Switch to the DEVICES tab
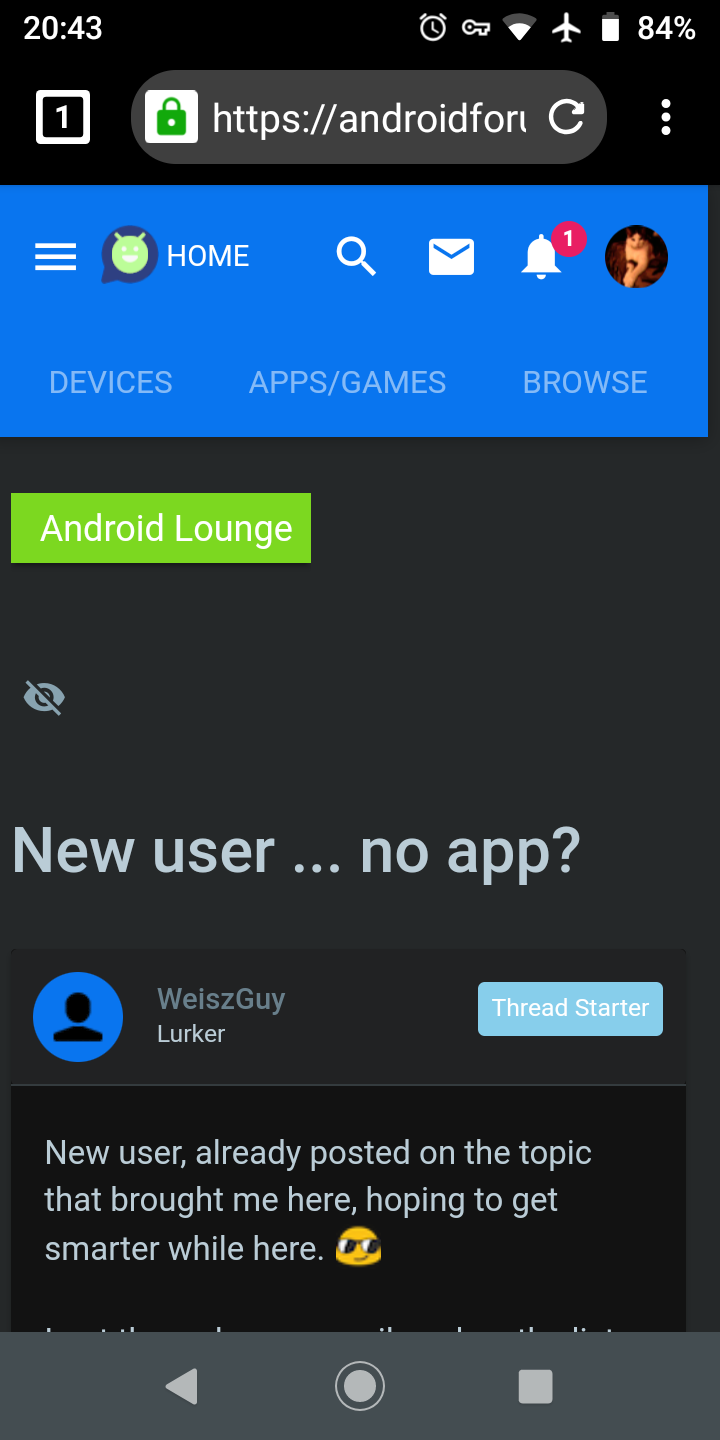This screenshot has height=1440, width=720. [x=111, y=382]
